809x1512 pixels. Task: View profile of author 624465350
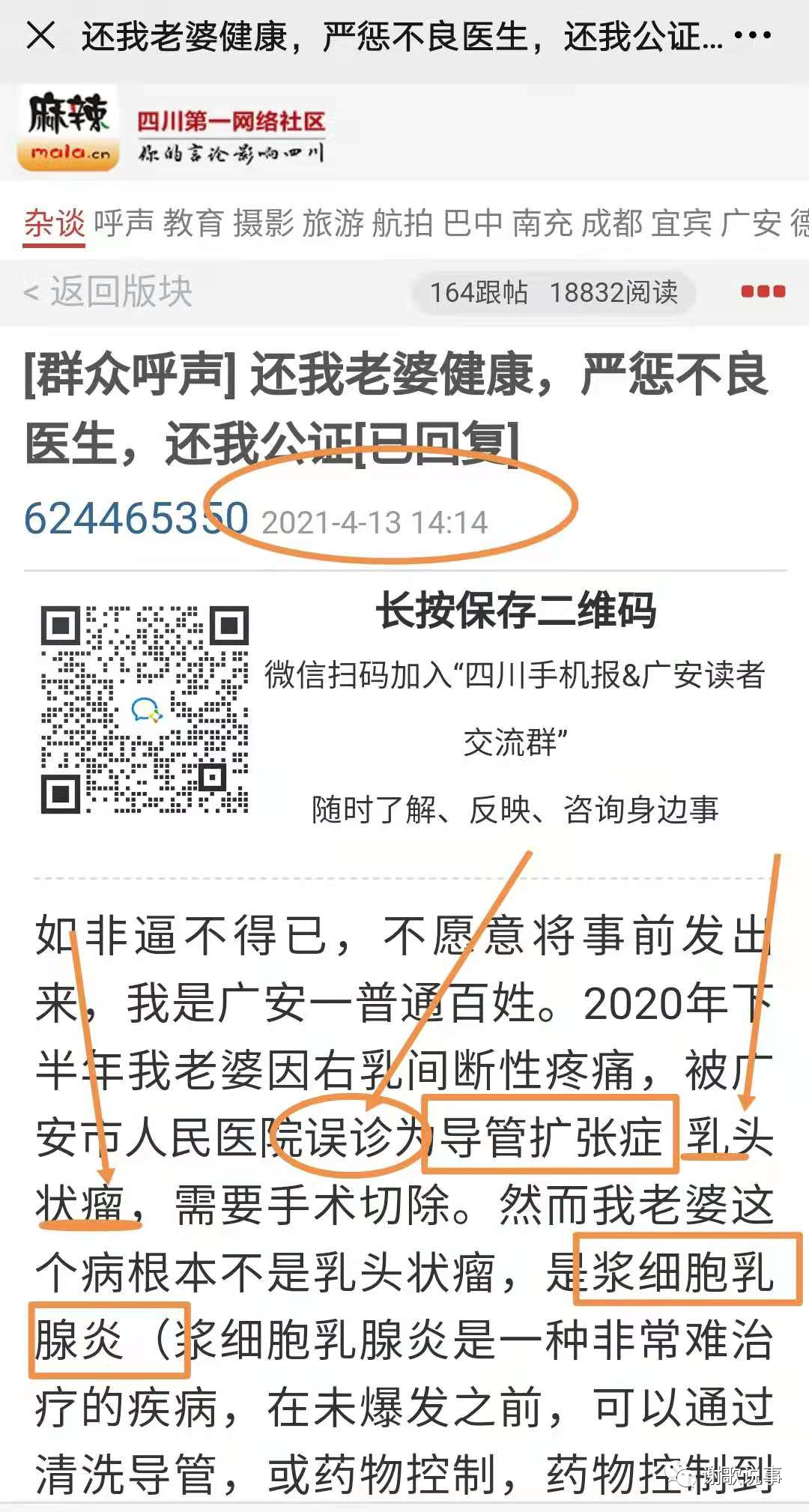tap(136, 518)
